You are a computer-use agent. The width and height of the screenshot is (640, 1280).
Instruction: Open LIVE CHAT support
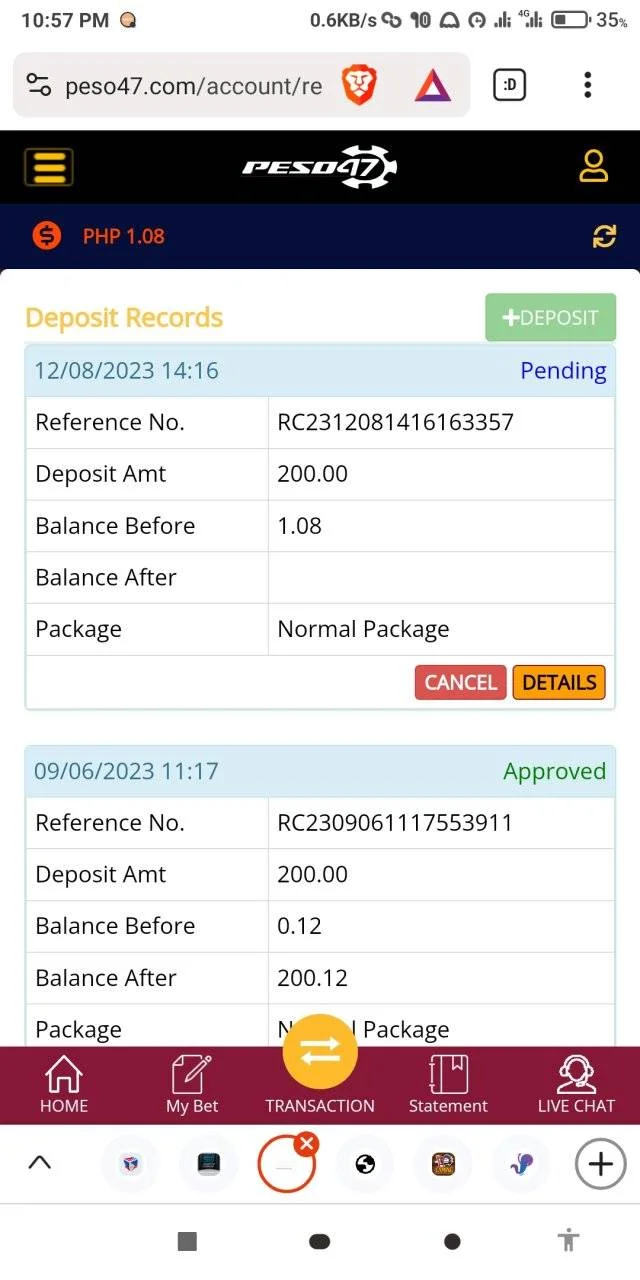tap(576, 1085)
